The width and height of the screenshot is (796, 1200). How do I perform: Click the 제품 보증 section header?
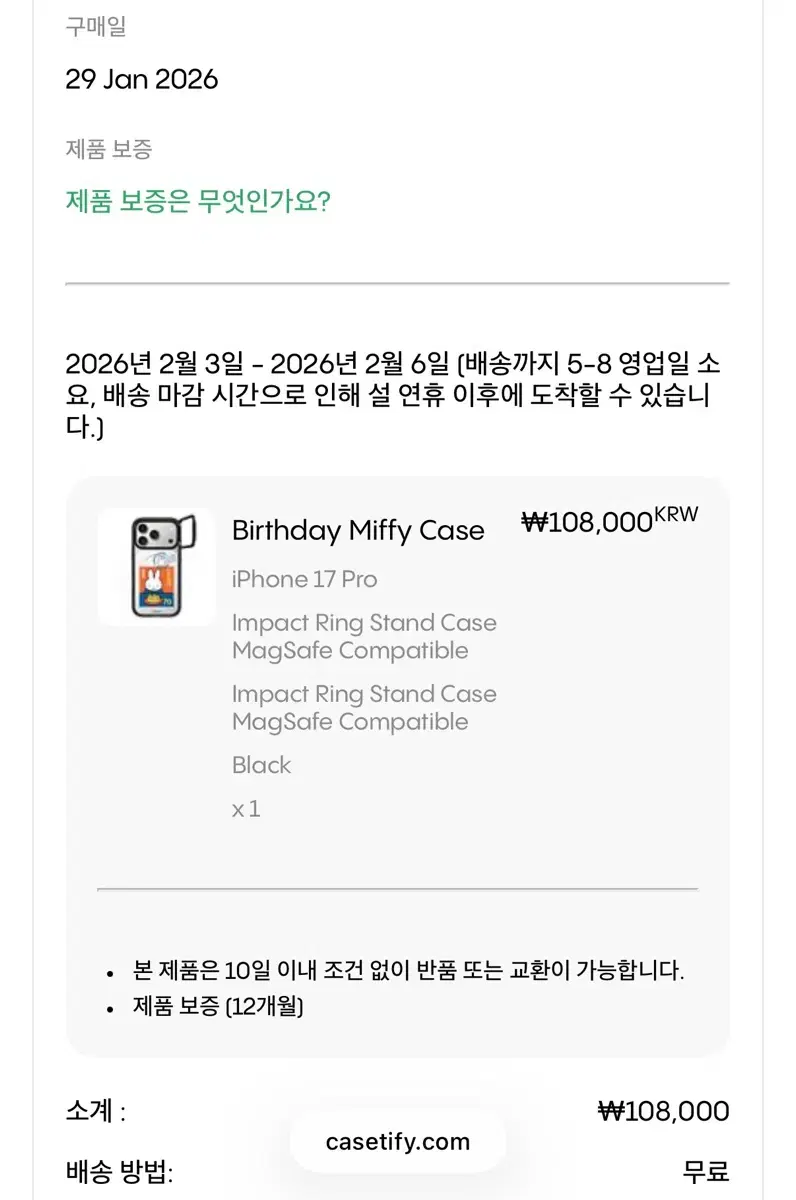96,149
